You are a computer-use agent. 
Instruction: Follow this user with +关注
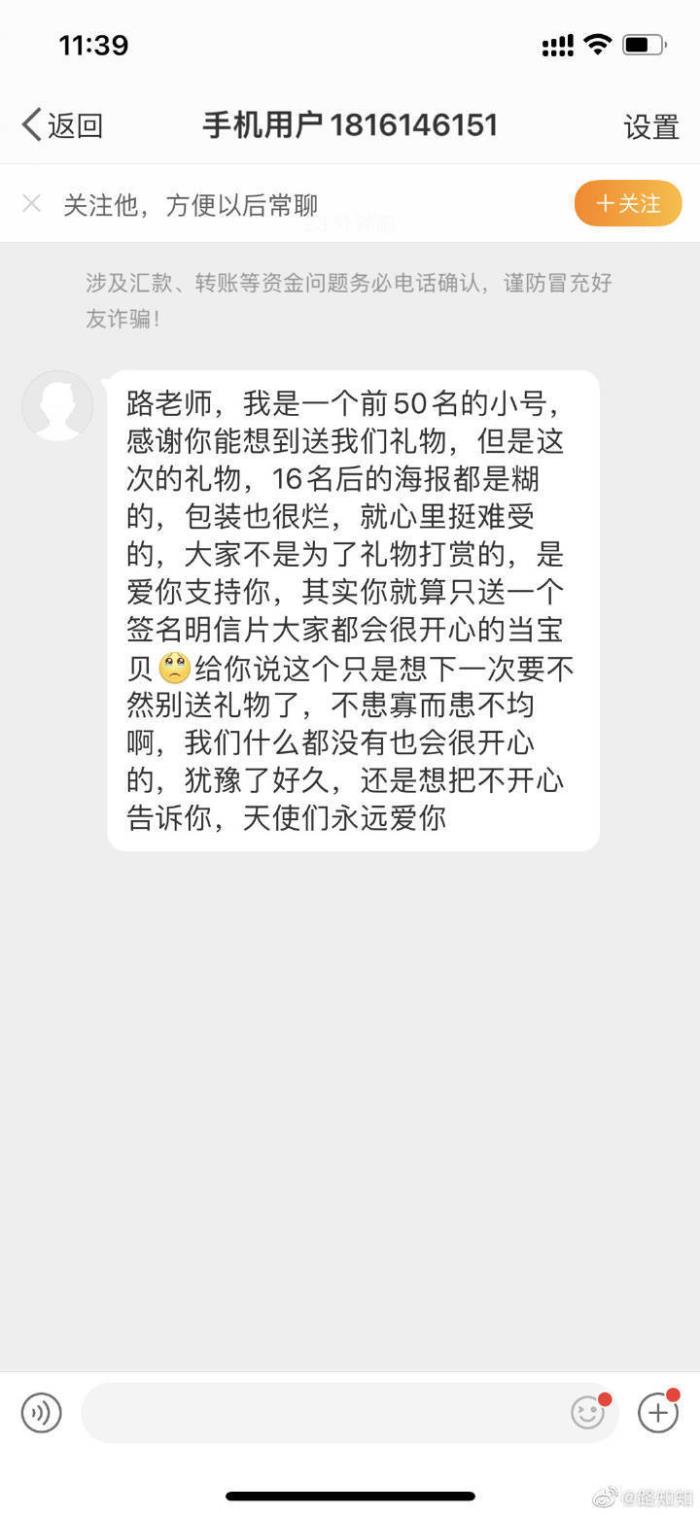click(628, 204)
